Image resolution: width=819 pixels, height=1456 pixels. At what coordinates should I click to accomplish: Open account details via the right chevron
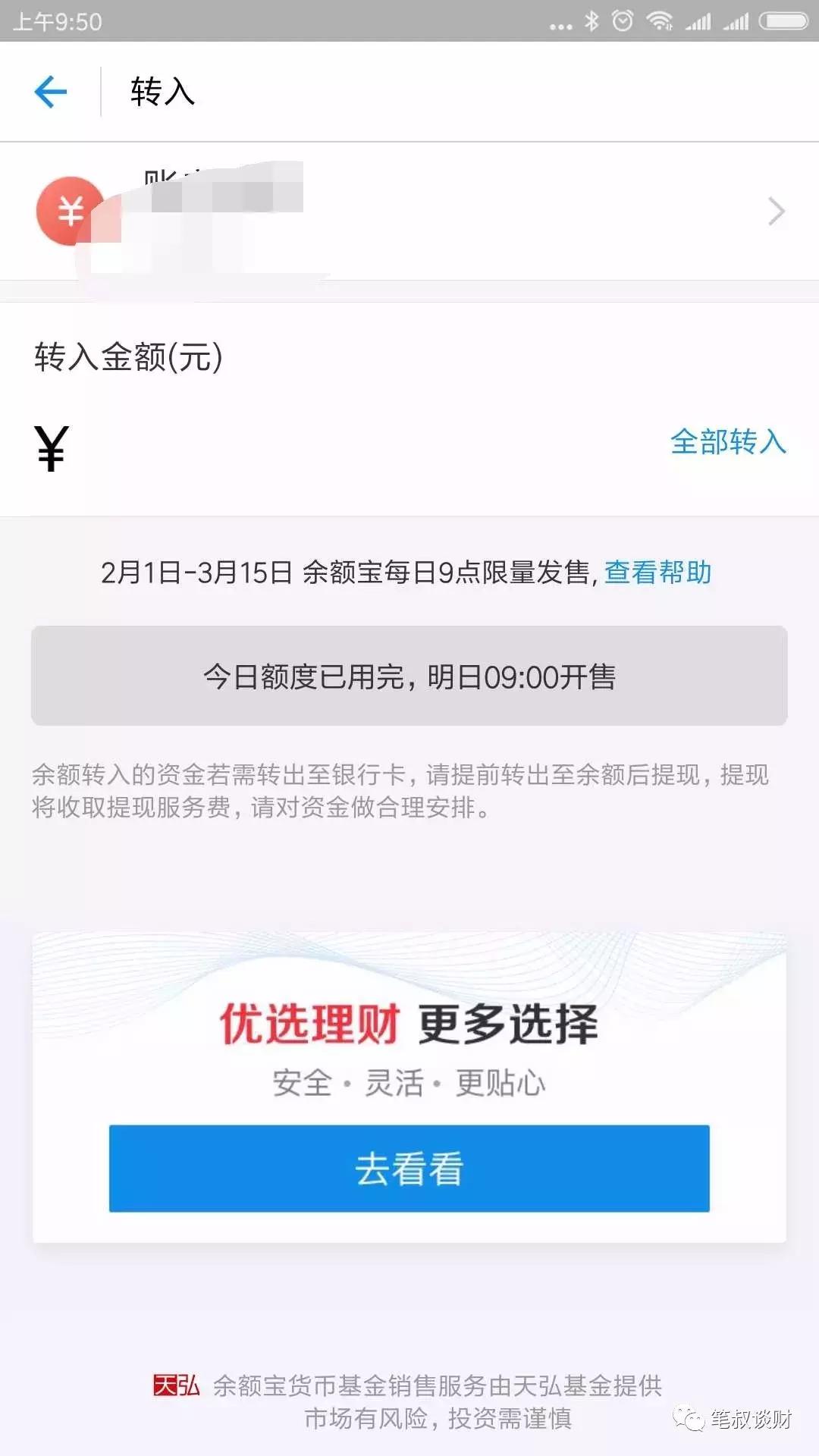(775, 212)
